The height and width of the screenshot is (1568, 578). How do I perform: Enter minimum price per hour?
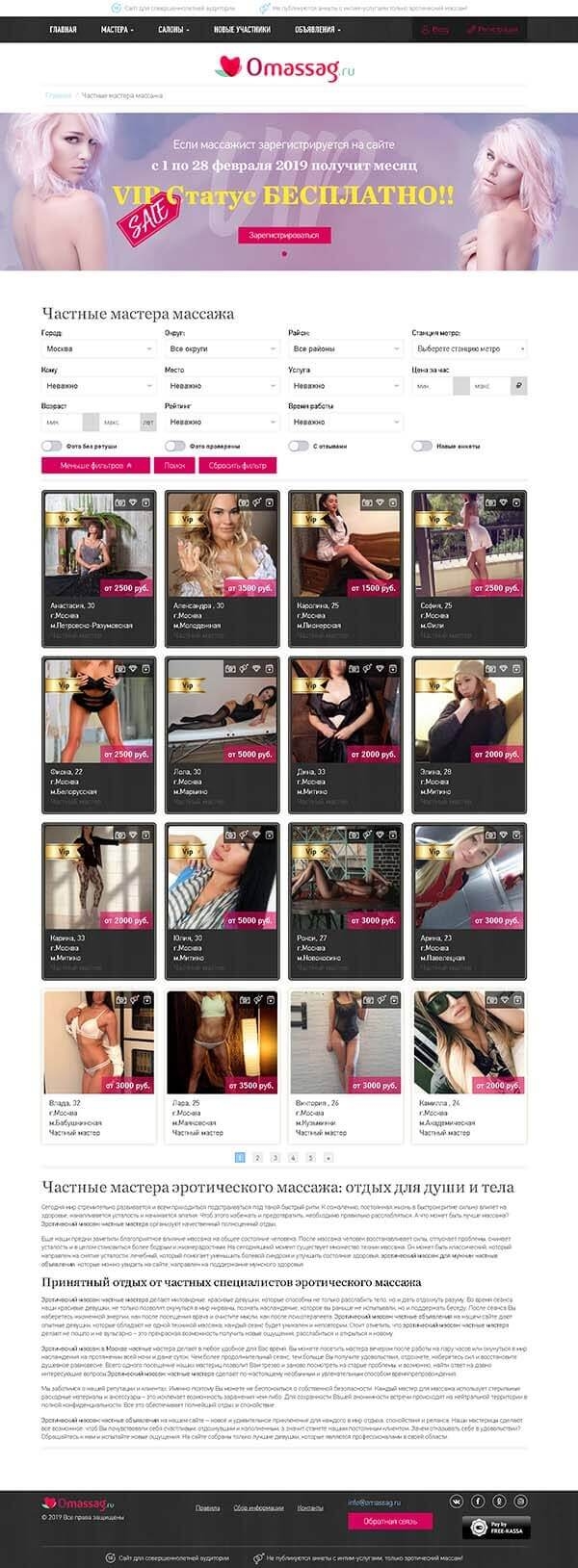431,385
